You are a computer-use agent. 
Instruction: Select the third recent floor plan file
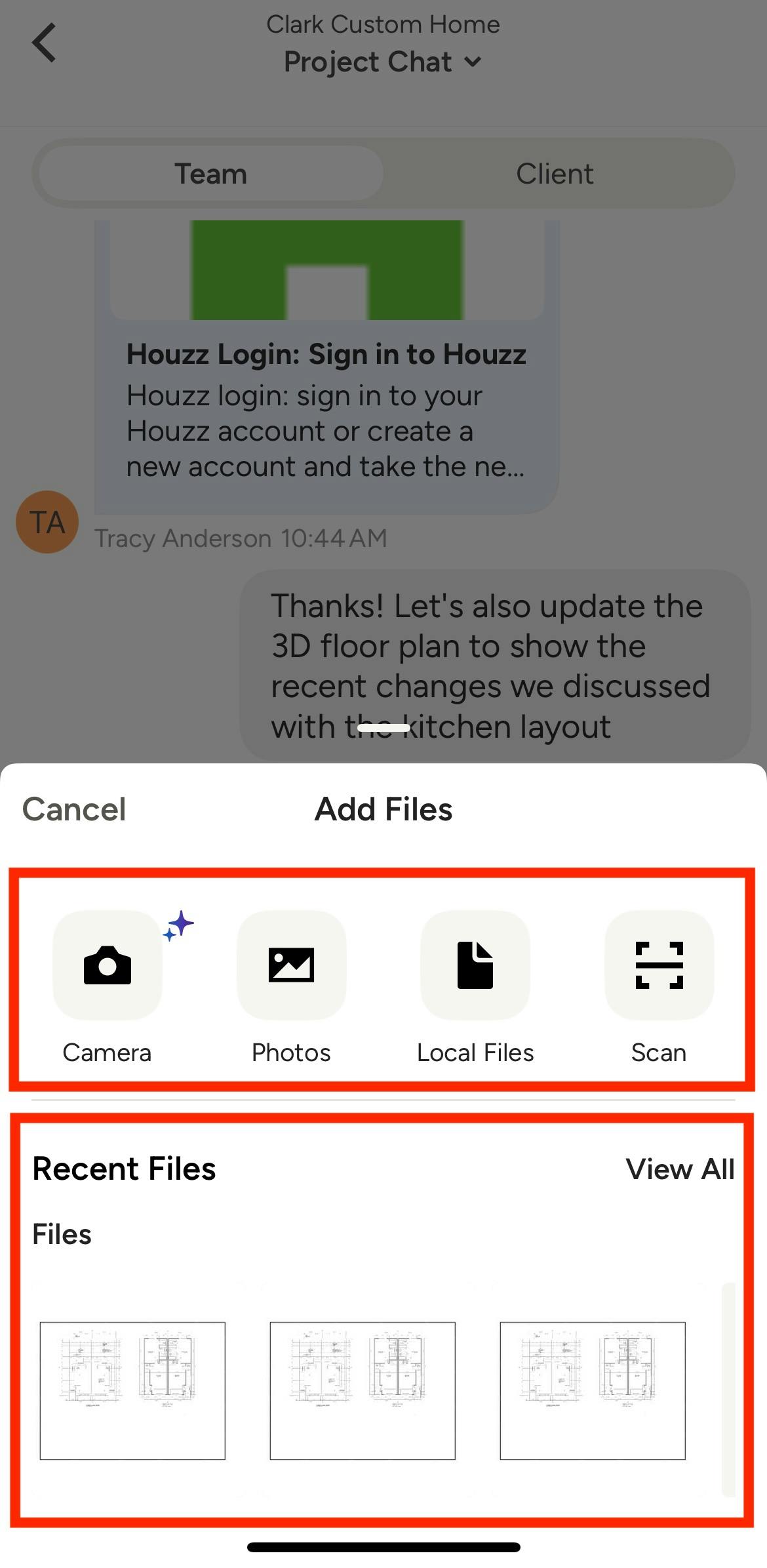[593, 1390]
